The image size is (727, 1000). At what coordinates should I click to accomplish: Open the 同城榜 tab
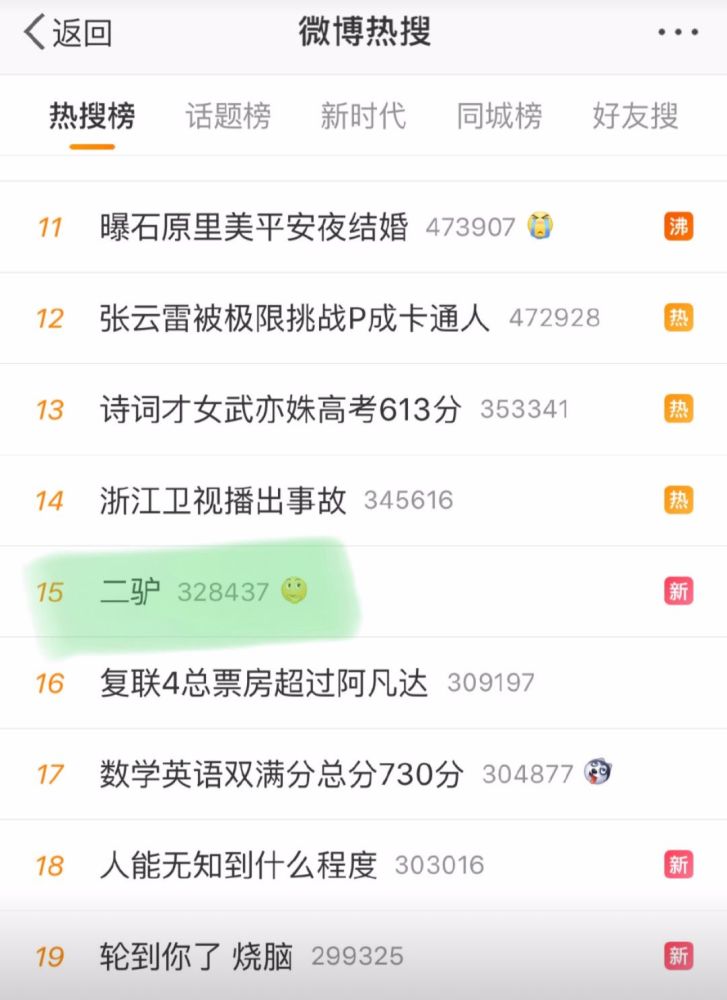[499, 116]
